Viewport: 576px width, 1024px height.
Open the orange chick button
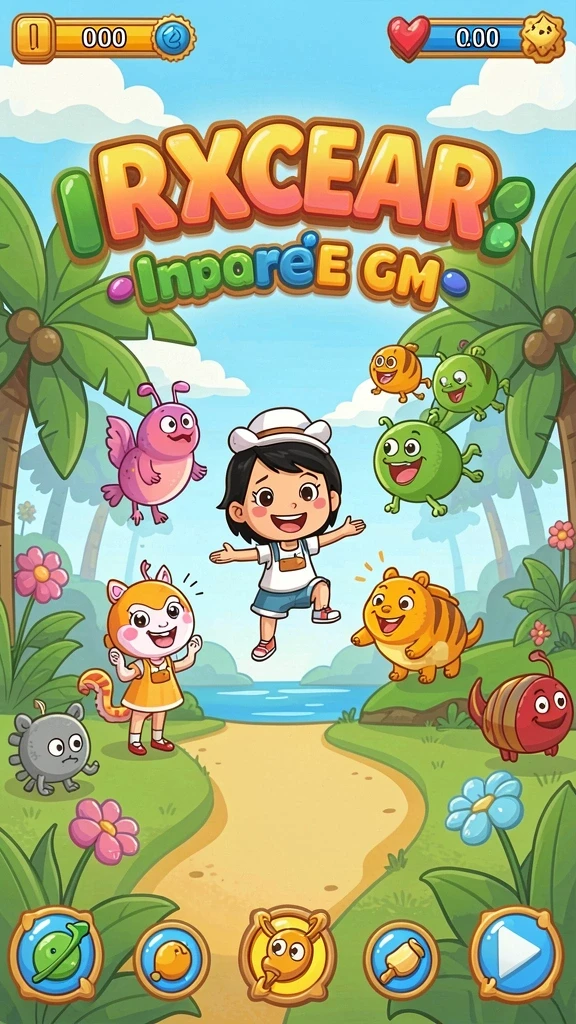pos(172,959)
